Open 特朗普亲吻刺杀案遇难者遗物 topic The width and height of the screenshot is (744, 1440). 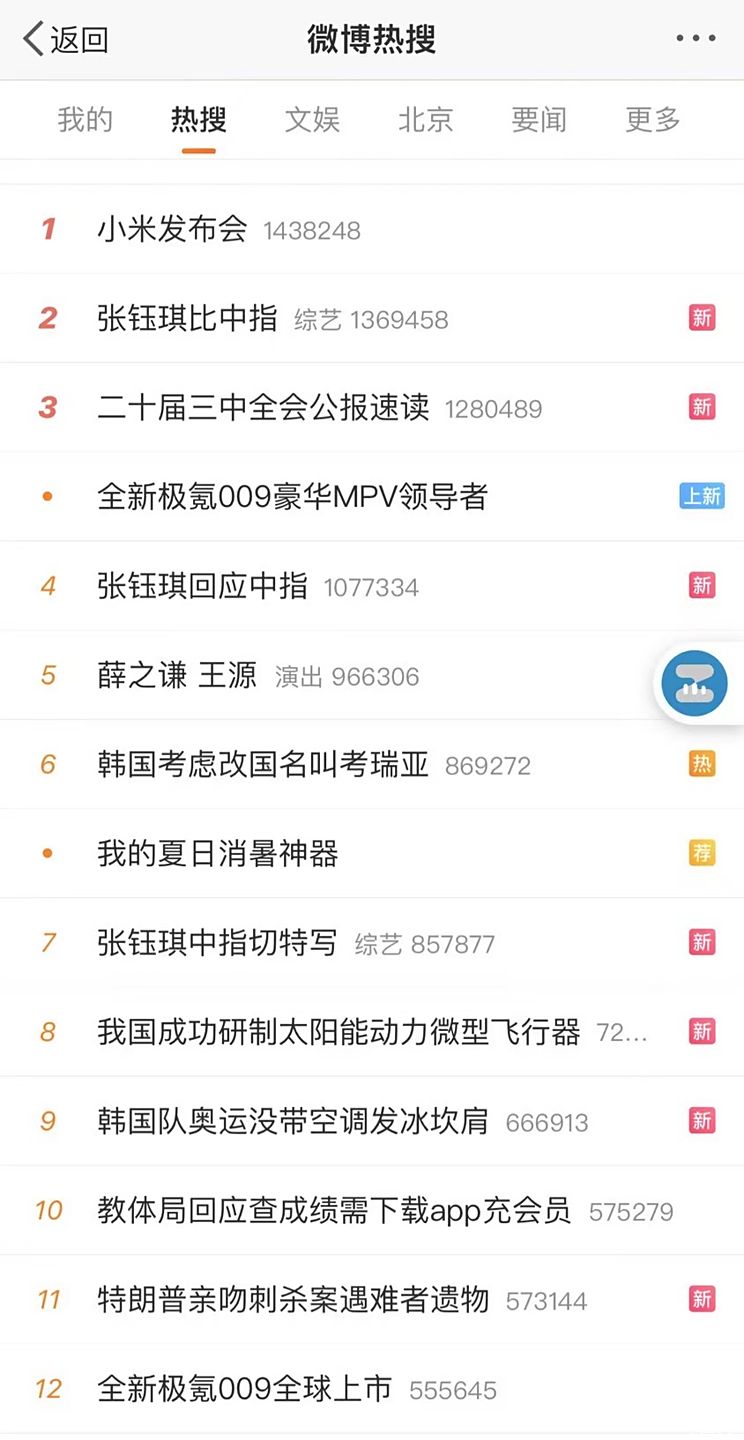click(x=372, y=1299)
